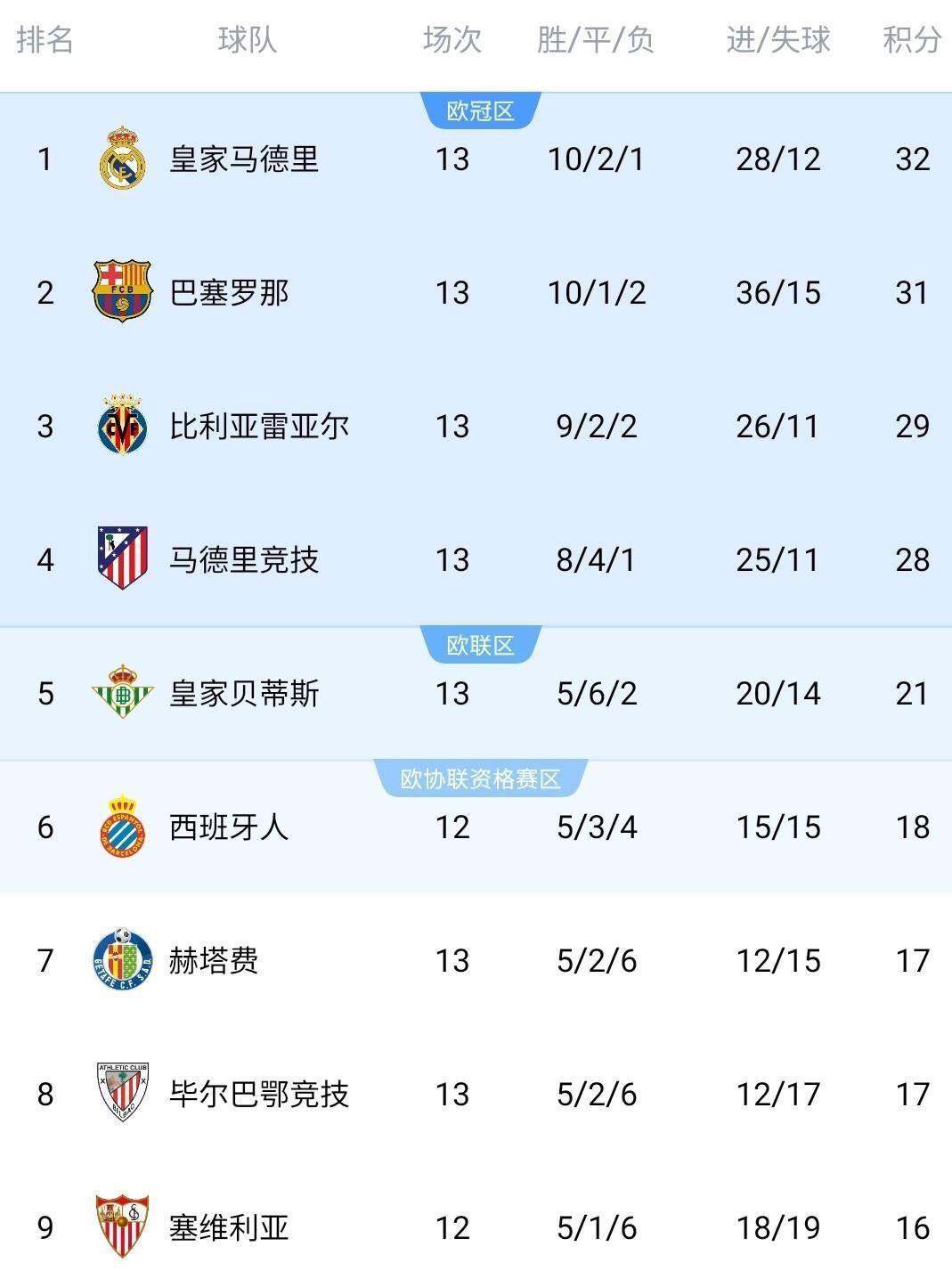
Task: Select the Espanyol team crest
Action: [x=121, y=827]
